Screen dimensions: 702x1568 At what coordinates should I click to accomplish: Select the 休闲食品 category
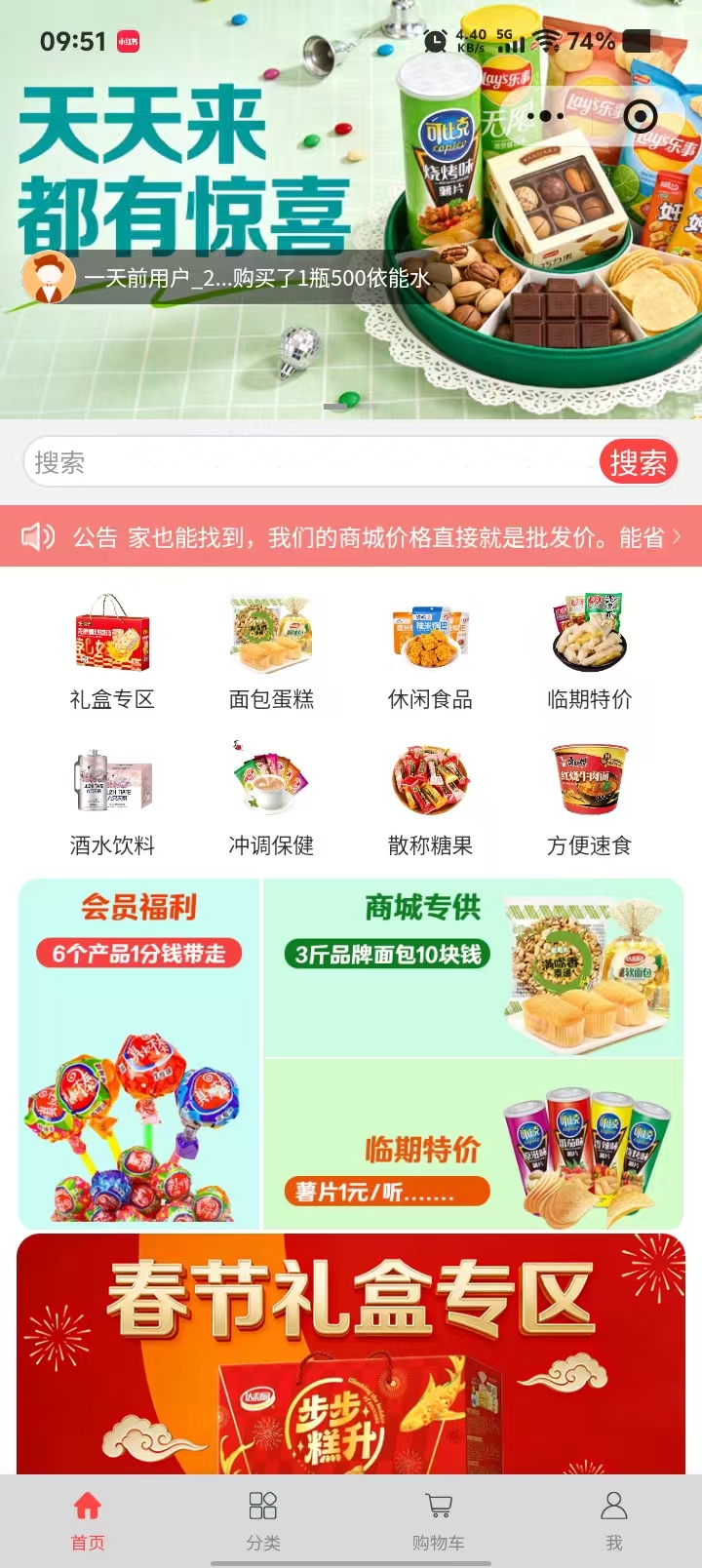coord(430,651)
